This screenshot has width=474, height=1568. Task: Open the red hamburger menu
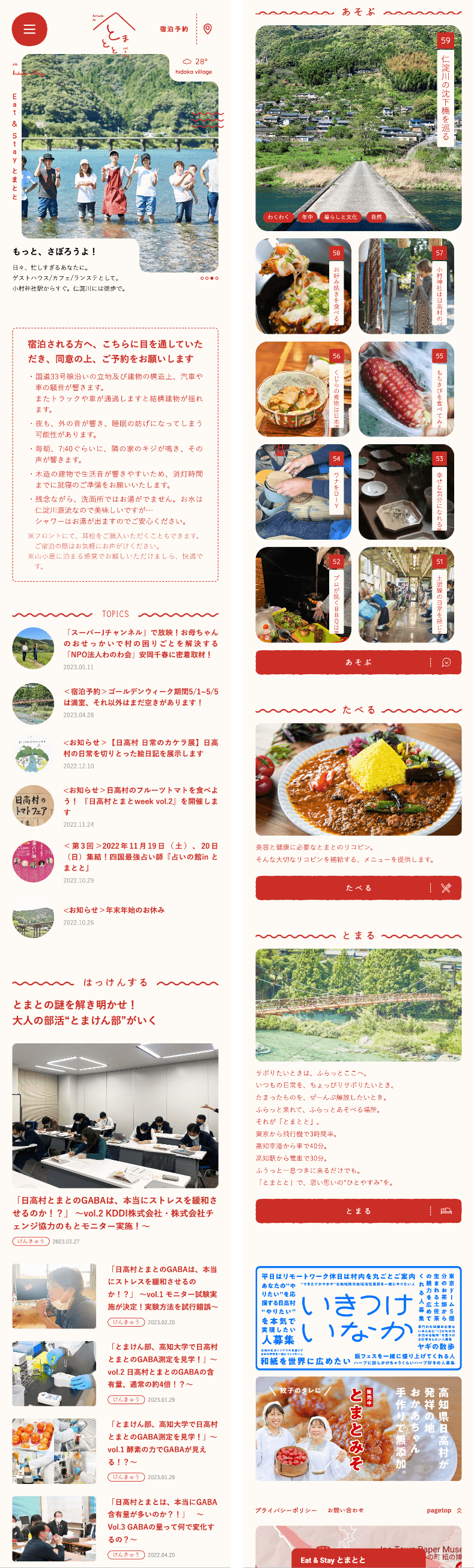pyautogui.click(x=29, y=29)
